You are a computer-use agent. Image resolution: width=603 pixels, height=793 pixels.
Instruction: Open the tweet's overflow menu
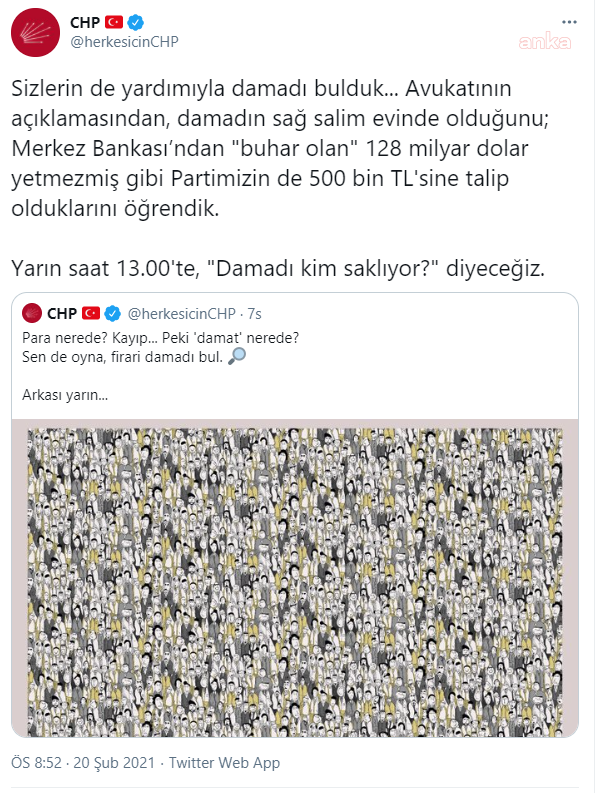click(x=571, y=21)
